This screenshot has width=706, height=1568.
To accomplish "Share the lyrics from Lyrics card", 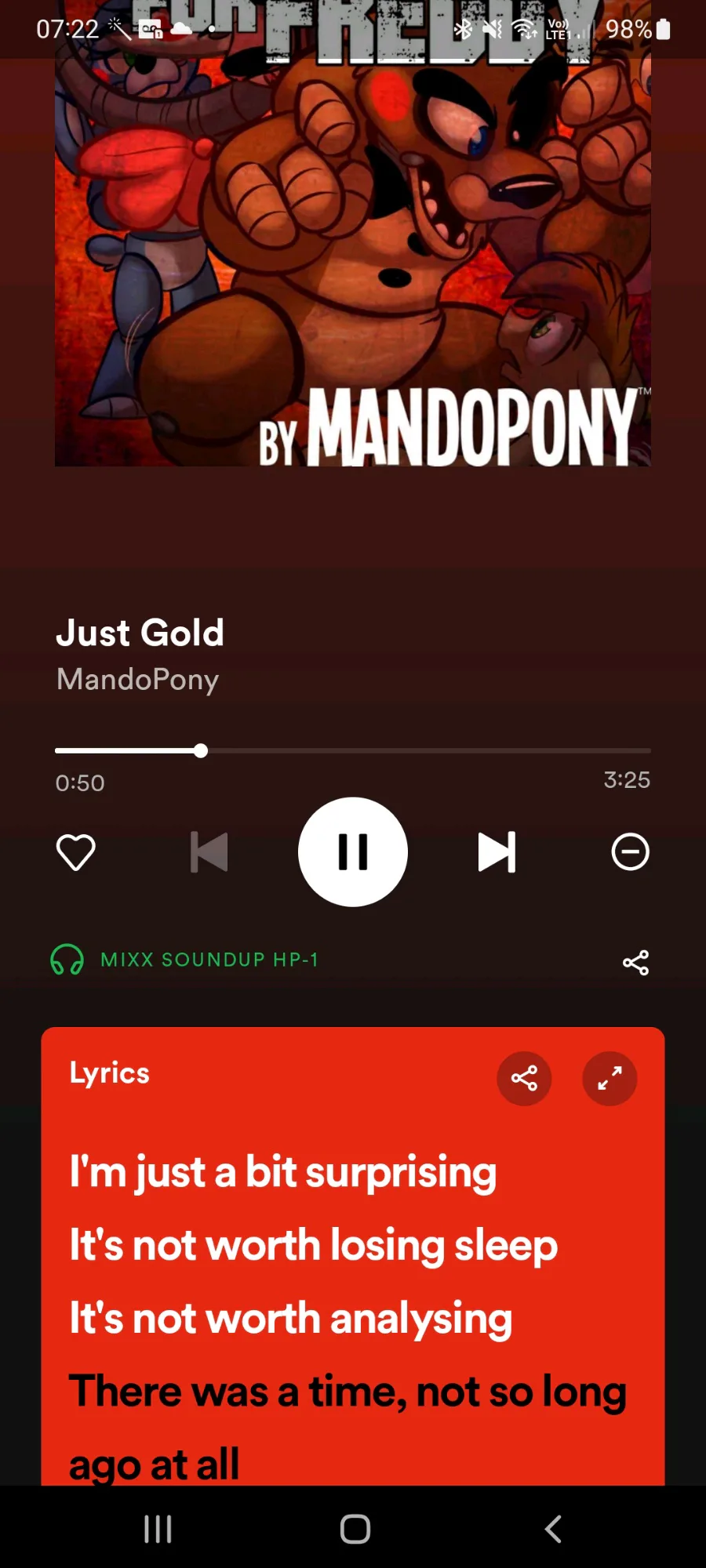I will [x=524, y=1078].
